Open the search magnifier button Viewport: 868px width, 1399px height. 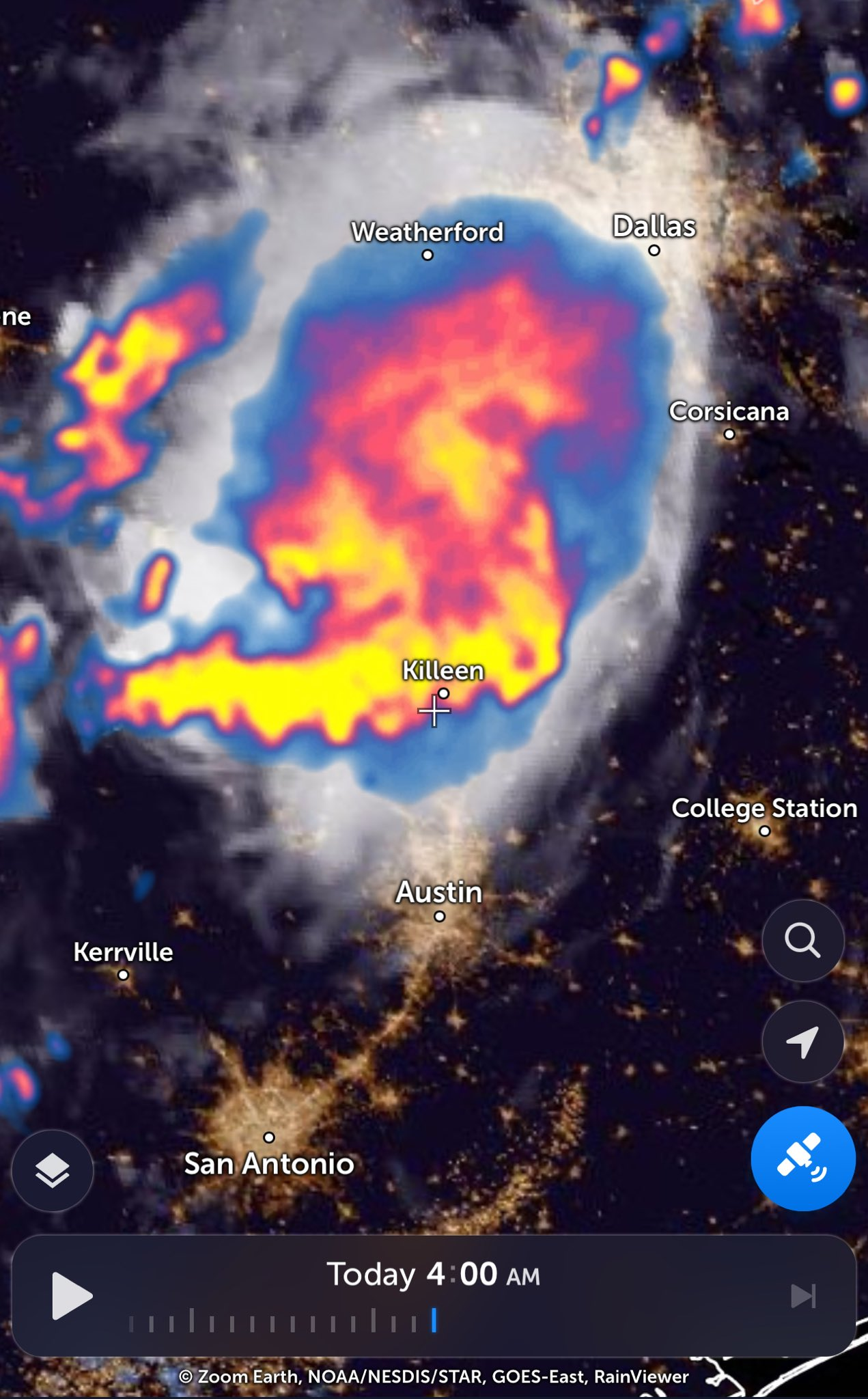pyautogui.click(x=802, y=941)
